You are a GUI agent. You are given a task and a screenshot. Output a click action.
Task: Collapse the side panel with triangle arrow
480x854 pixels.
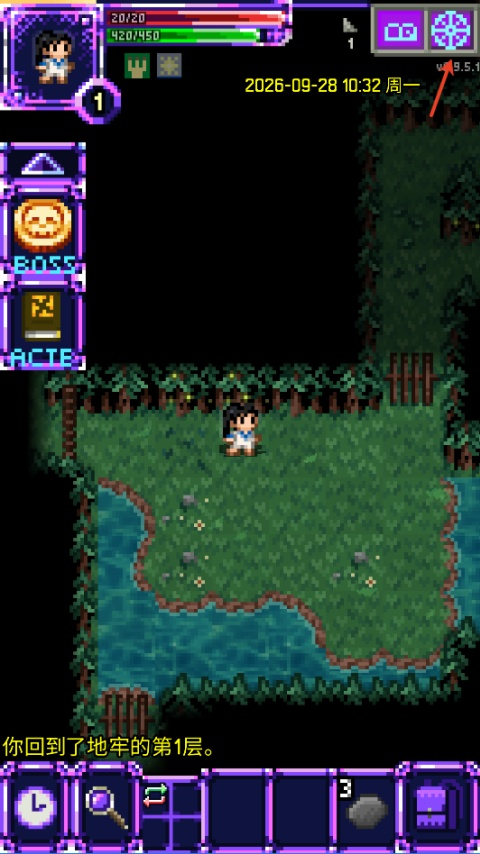(x=42, y=164)
